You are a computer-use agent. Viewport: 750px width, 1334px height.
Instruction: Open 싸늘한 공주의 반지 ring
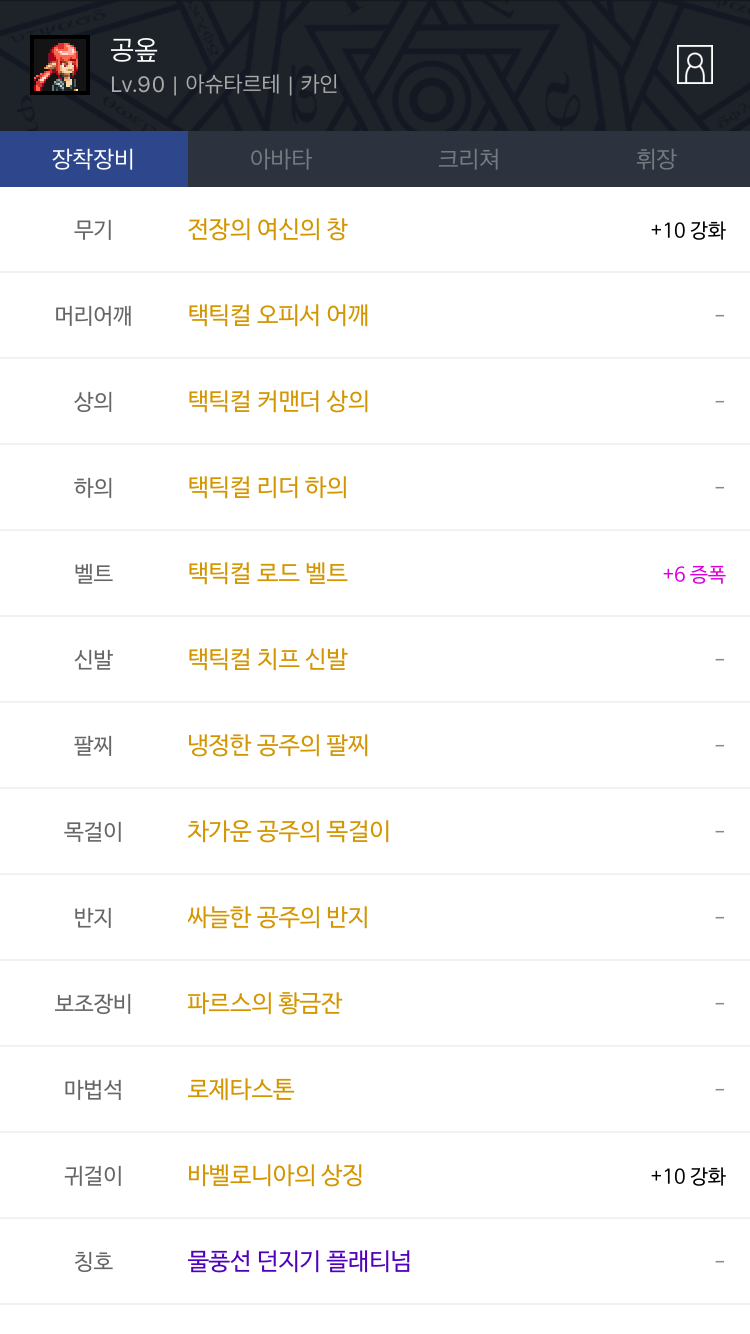point(278,917)
